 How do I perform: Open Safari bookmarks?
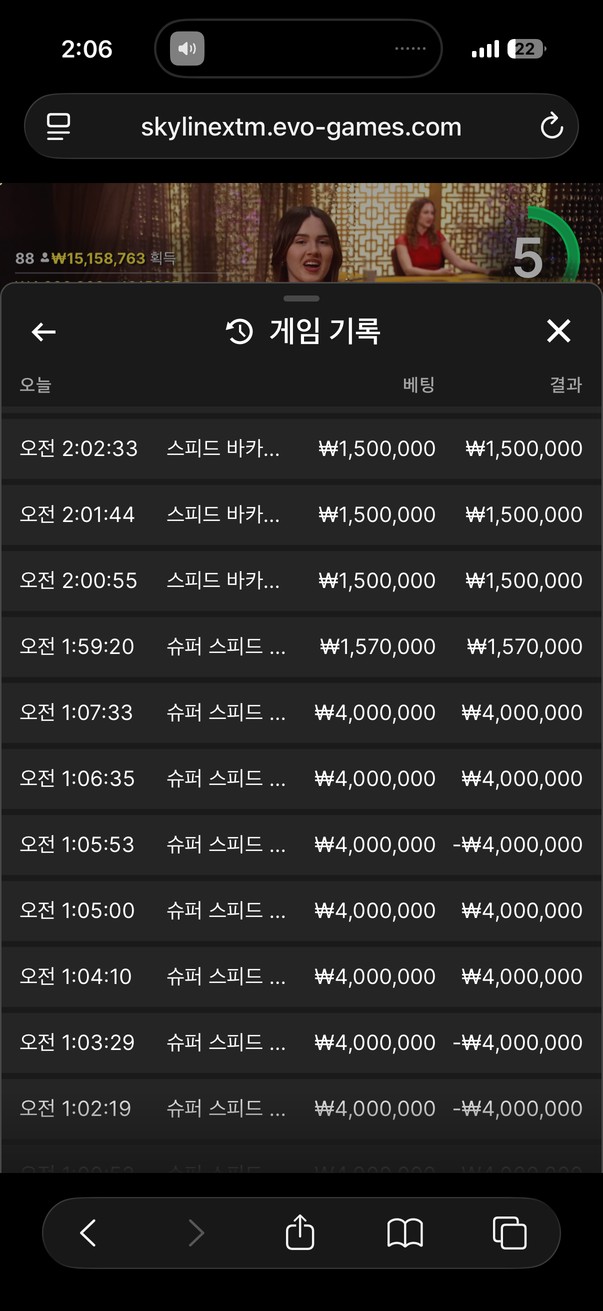pyautogui.click(x=405, y=1233)
